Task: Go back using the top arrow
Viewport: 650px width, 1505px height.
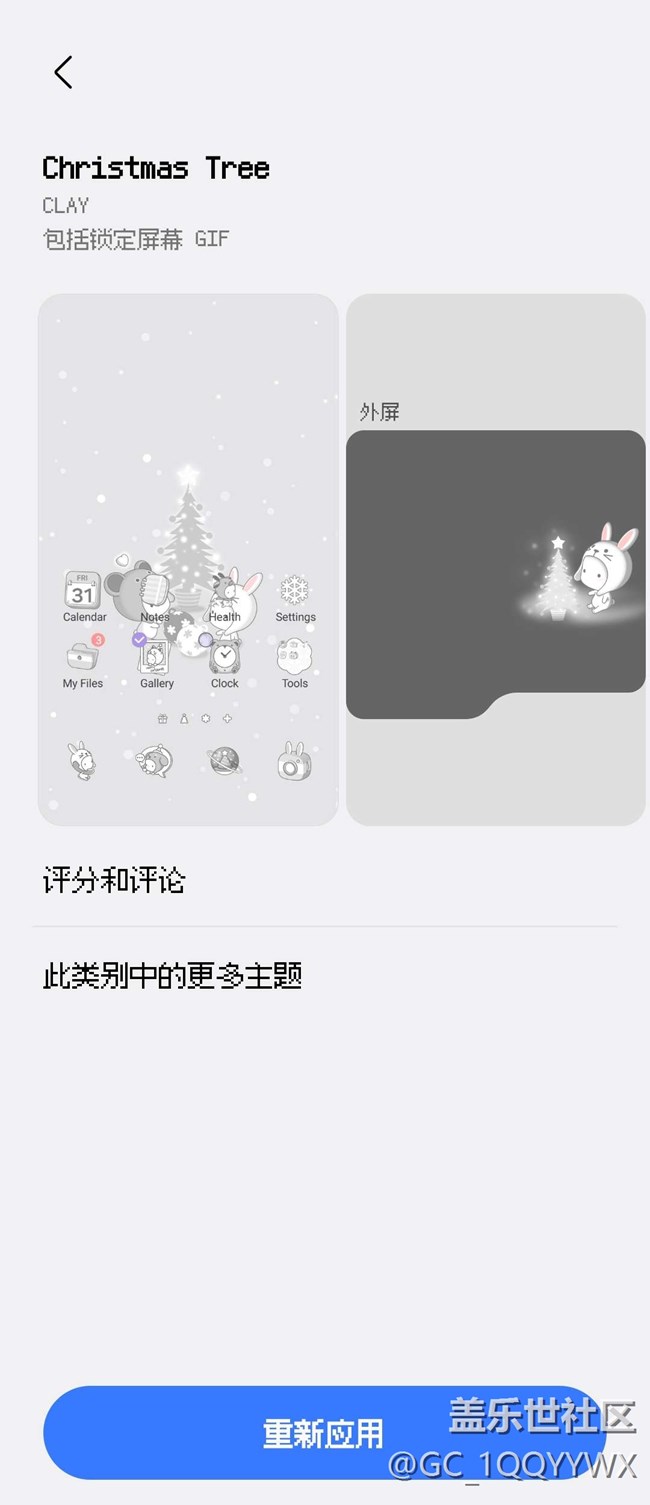Action: point(63,72)
